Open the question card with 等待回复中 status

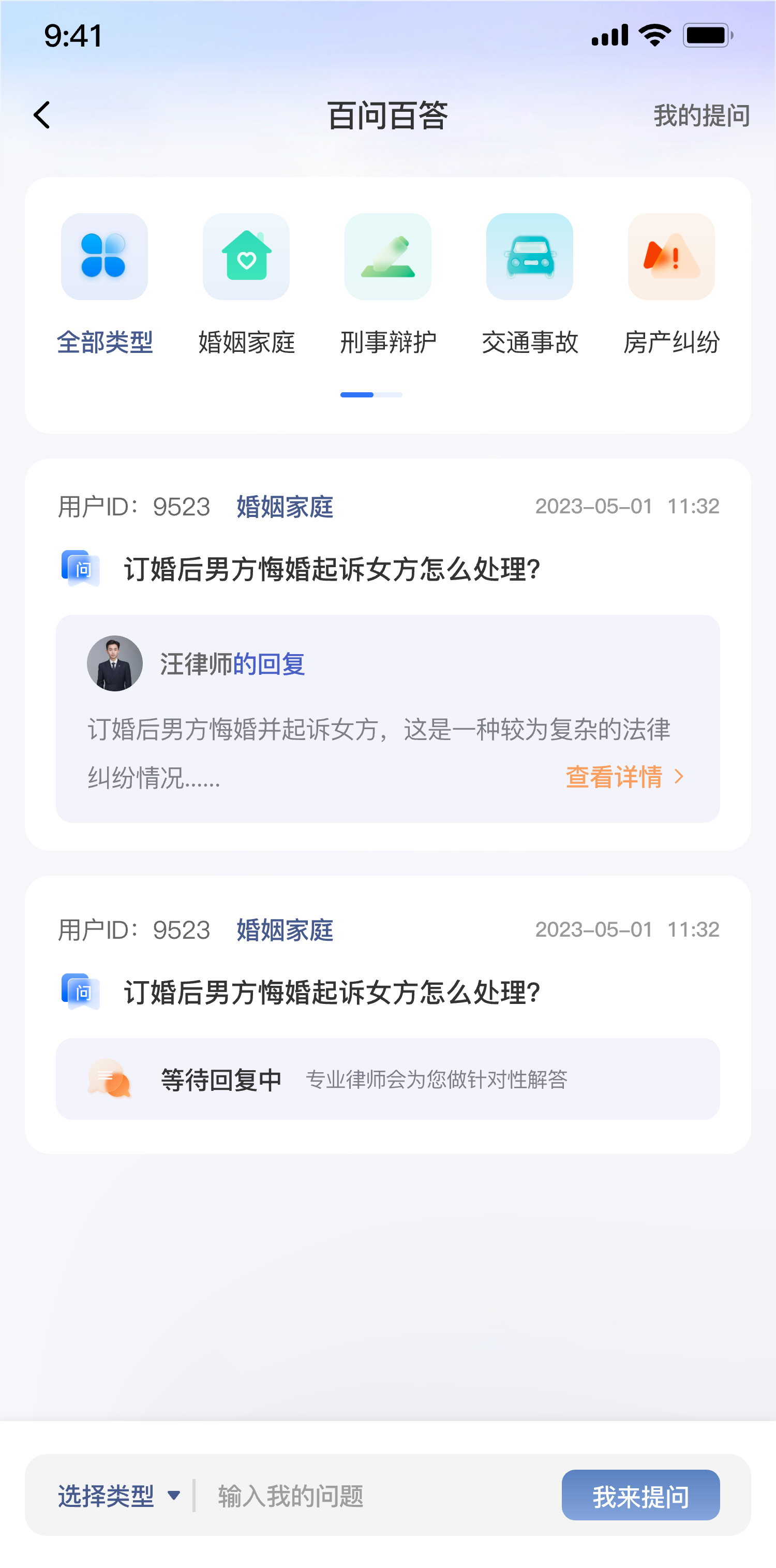tap(387, 992)
